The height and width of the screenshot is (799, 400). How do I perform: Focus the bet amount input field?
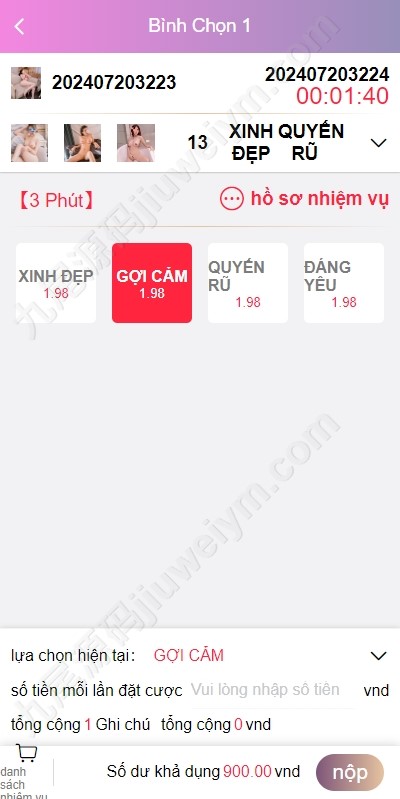[x=272, y=690]
